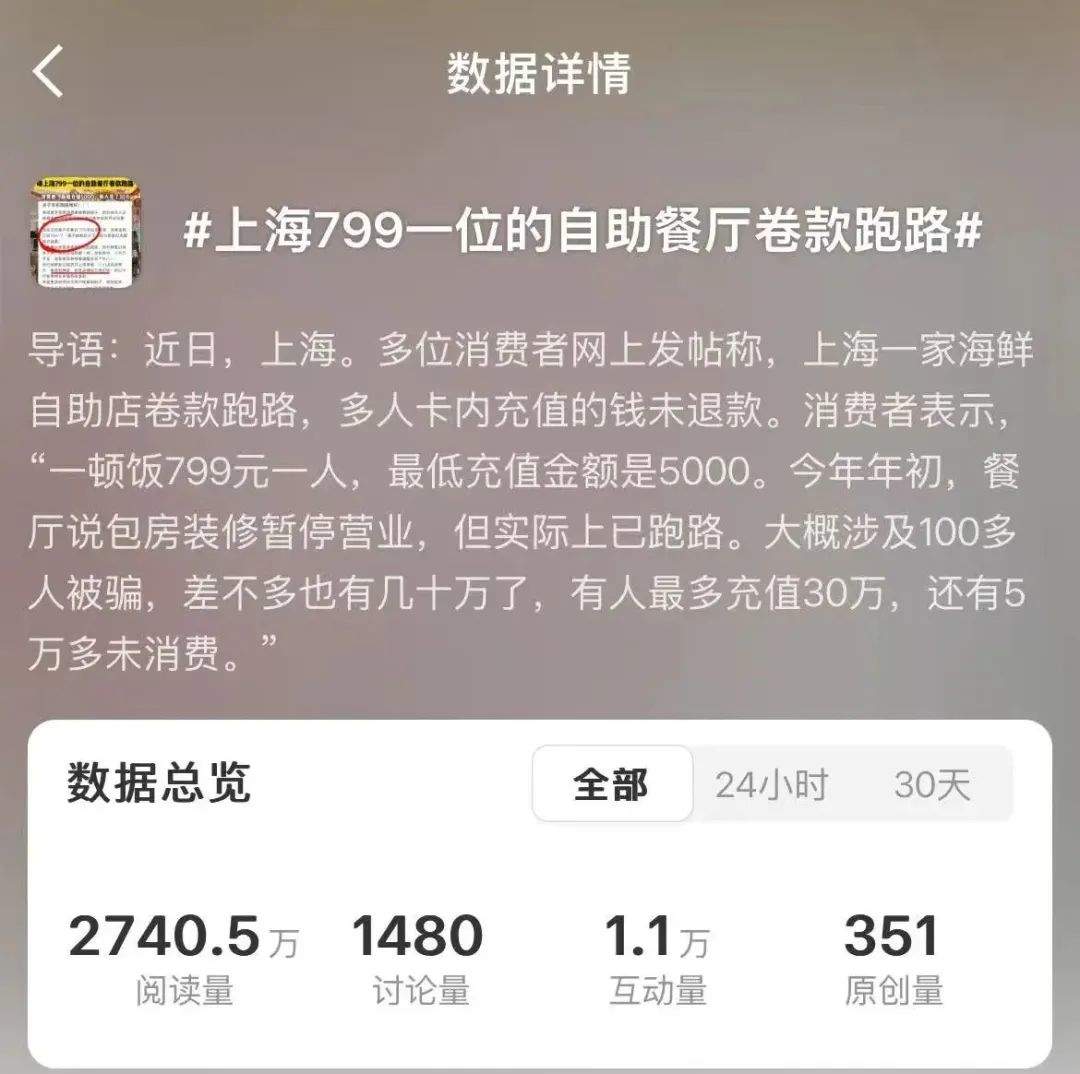1080x1074 pixels.
Task: Switch to the 30天 tab
Action: [x=932, y=784]
